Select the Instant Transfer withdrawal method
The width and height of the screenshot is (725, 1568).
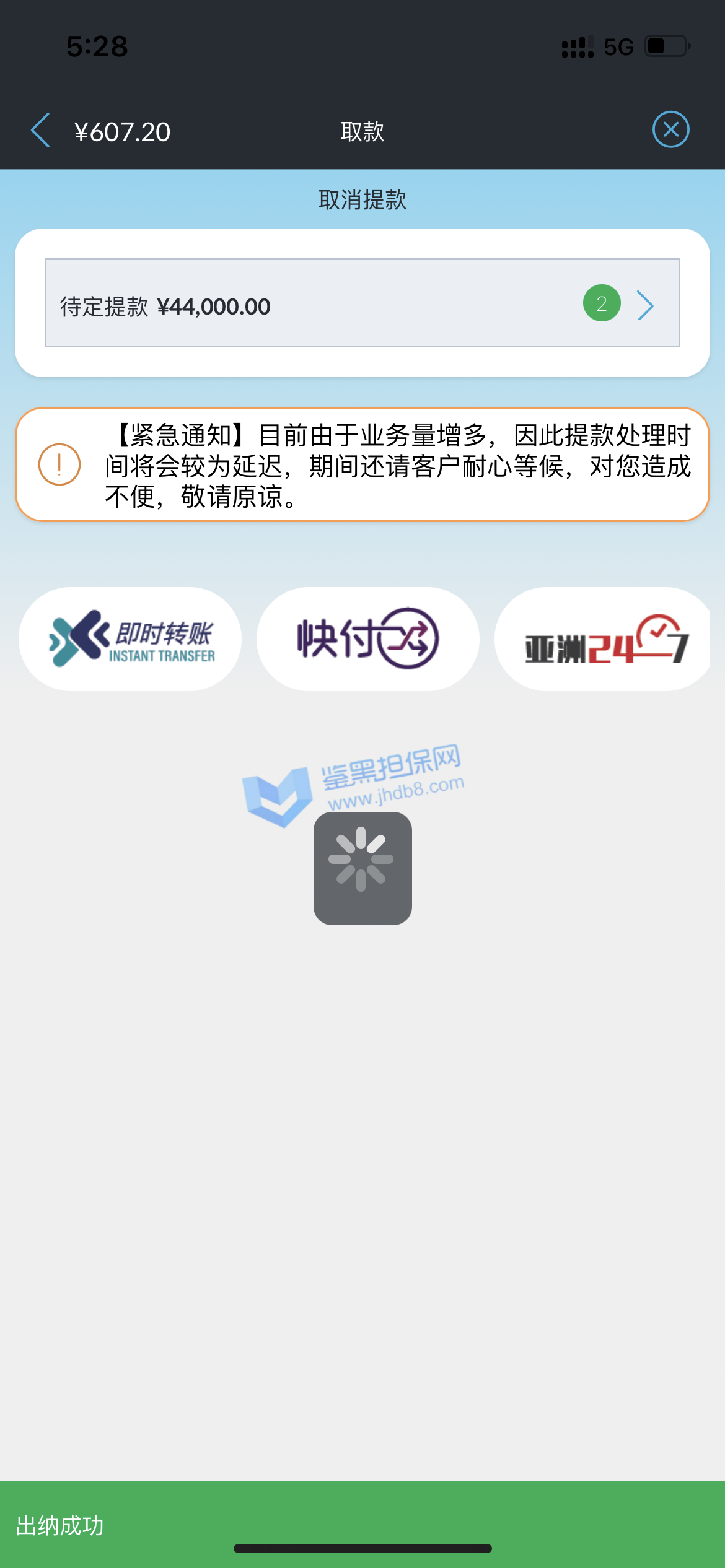tap(130, 639)
